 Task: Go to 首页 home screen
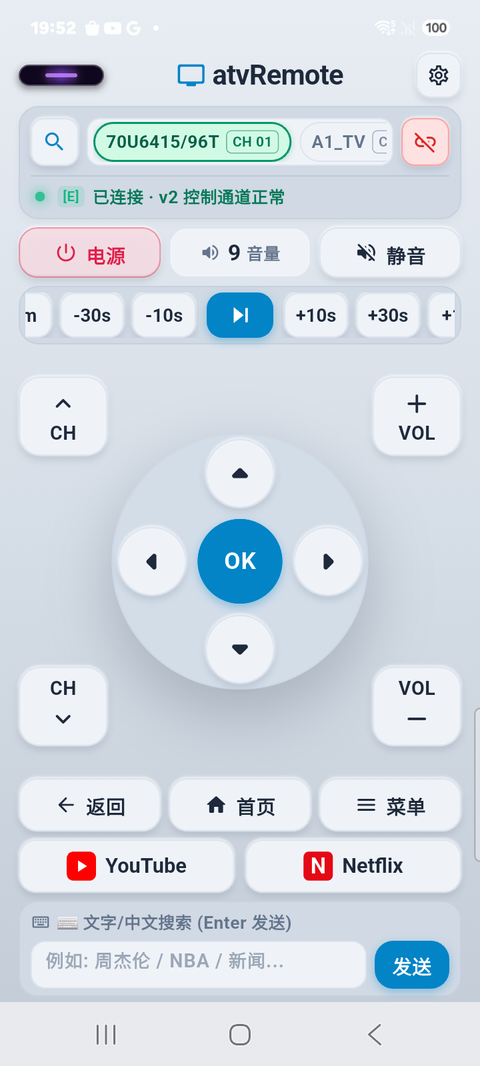240,805
